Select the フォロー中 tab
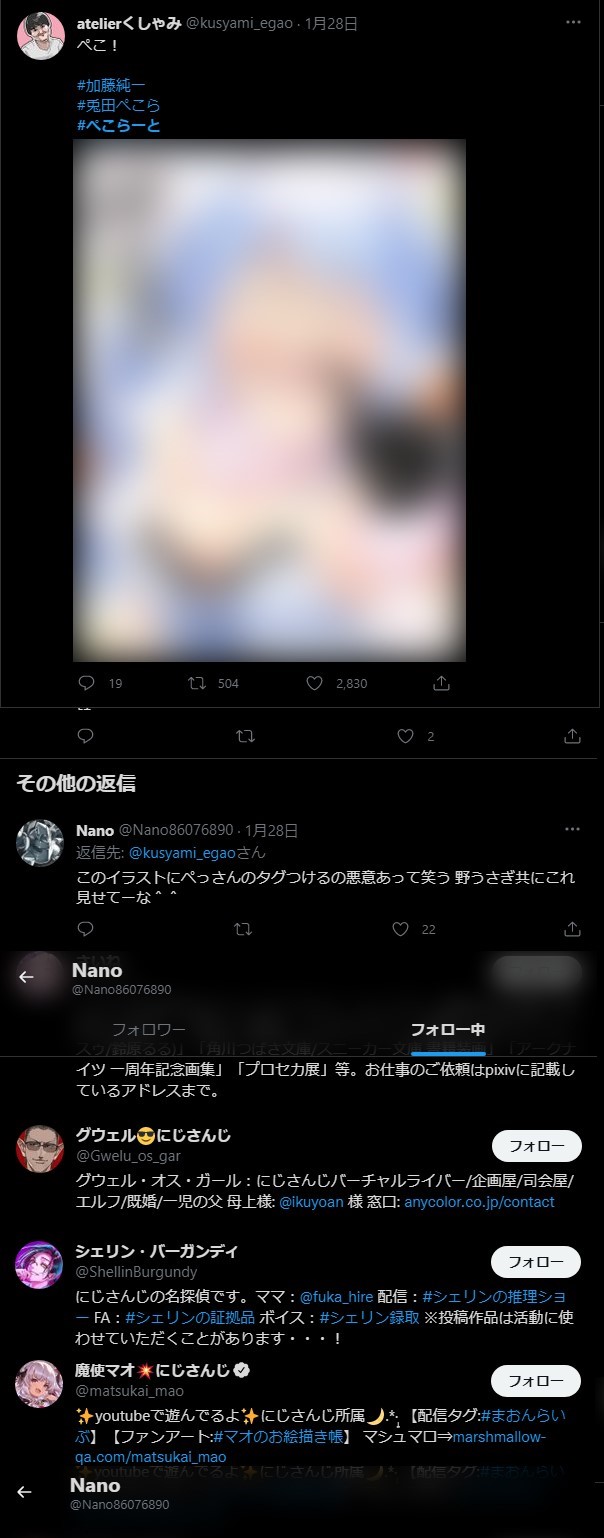Image resolution: width=604 pixels, height=1538 pixels. (448, 1029)
